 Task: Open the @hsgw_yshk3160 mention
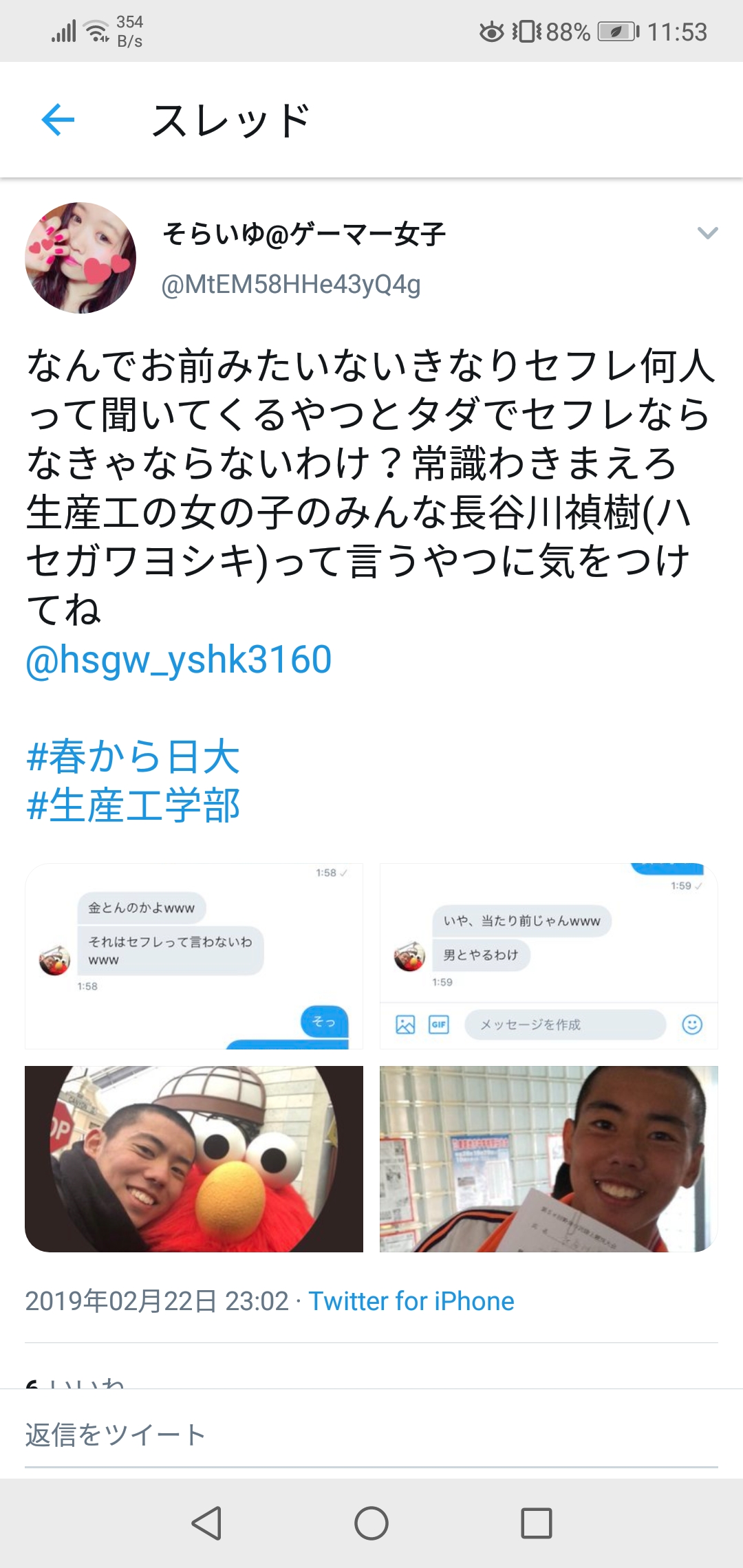179,660
